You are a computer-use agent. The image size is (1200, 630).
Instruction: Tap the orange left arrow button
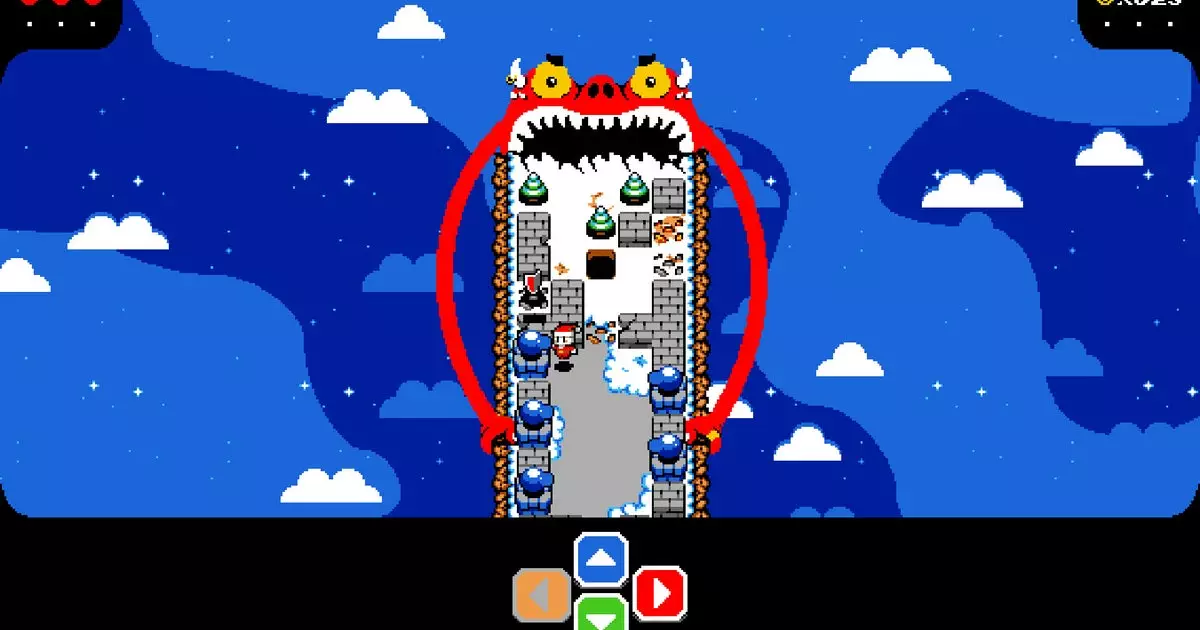(541, 595)
